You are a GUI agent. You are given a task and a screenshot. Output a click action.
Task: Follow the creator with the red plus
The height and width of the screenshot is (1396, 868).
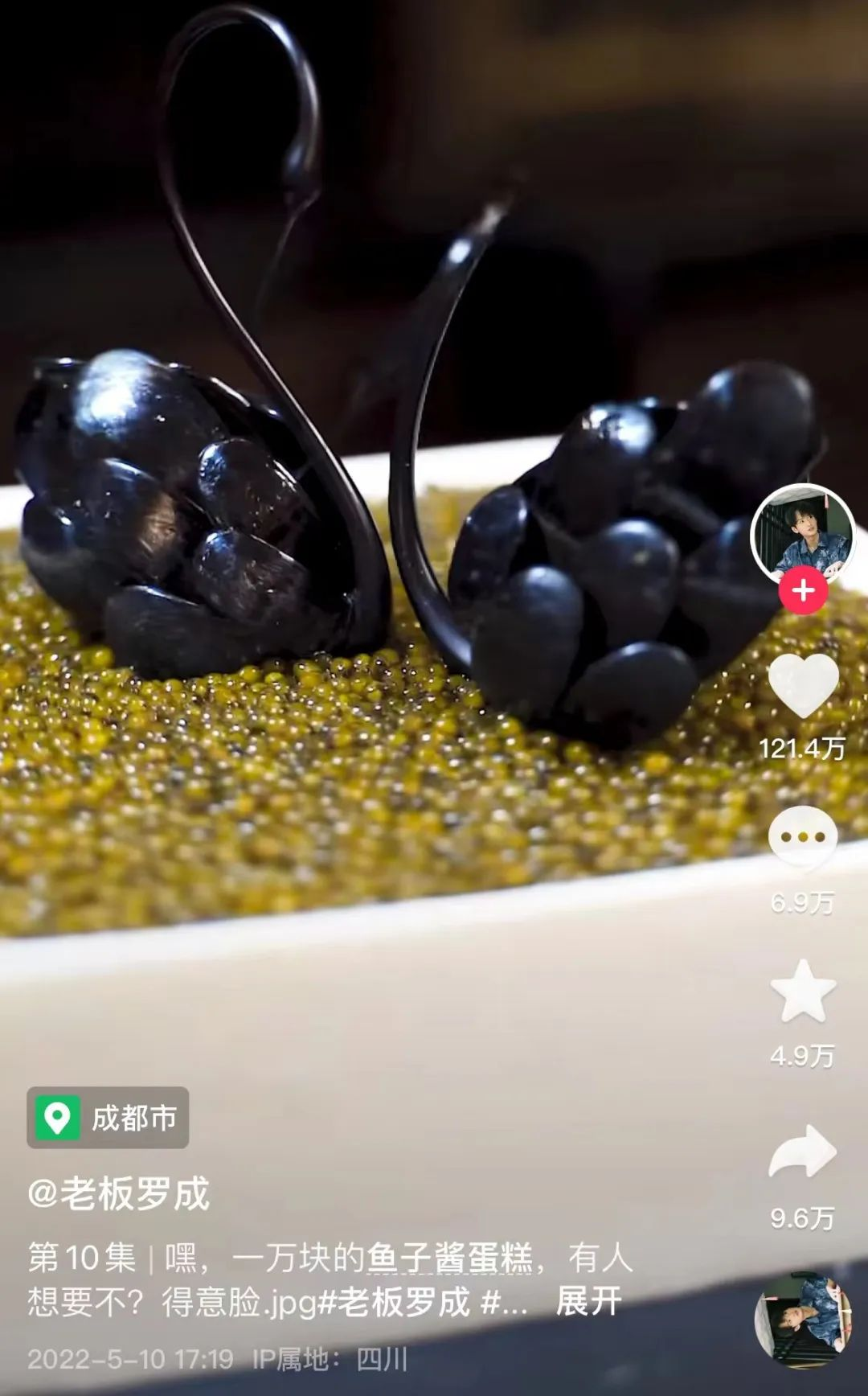pos(803,591)
